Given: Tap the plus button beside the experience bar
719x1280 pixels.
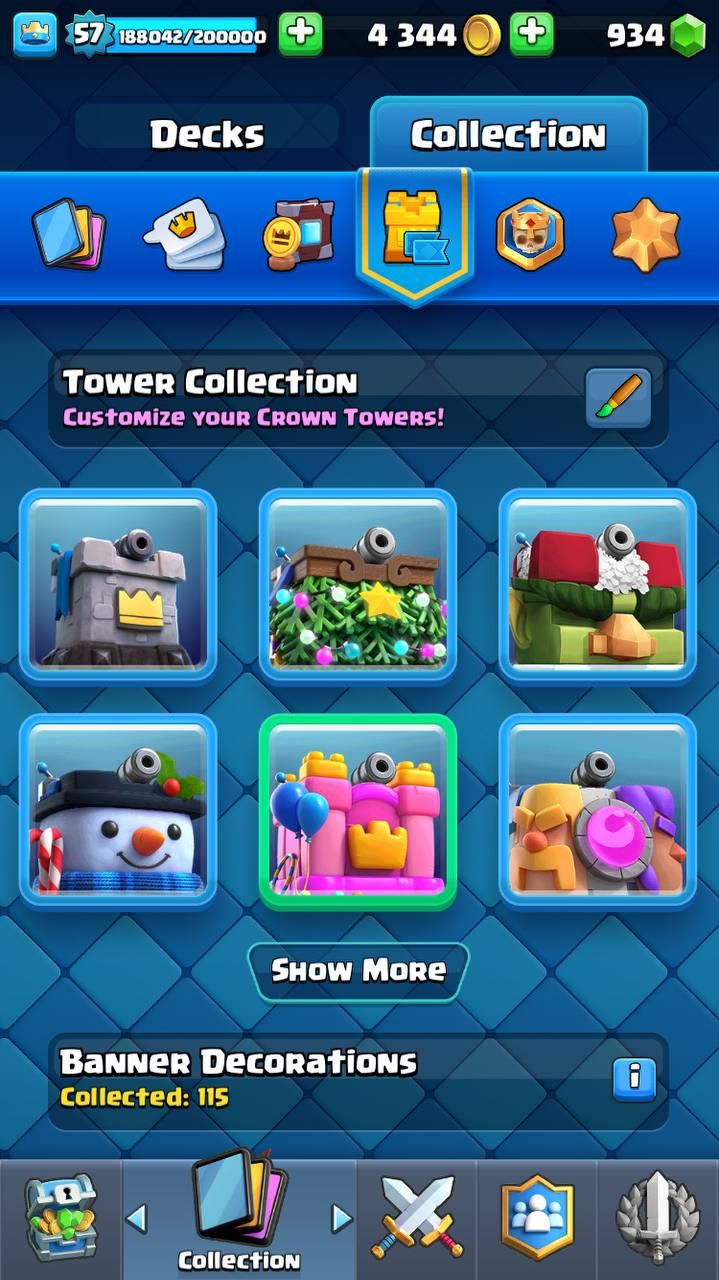Looking at the screenshot, I should [x=300, y=35].
